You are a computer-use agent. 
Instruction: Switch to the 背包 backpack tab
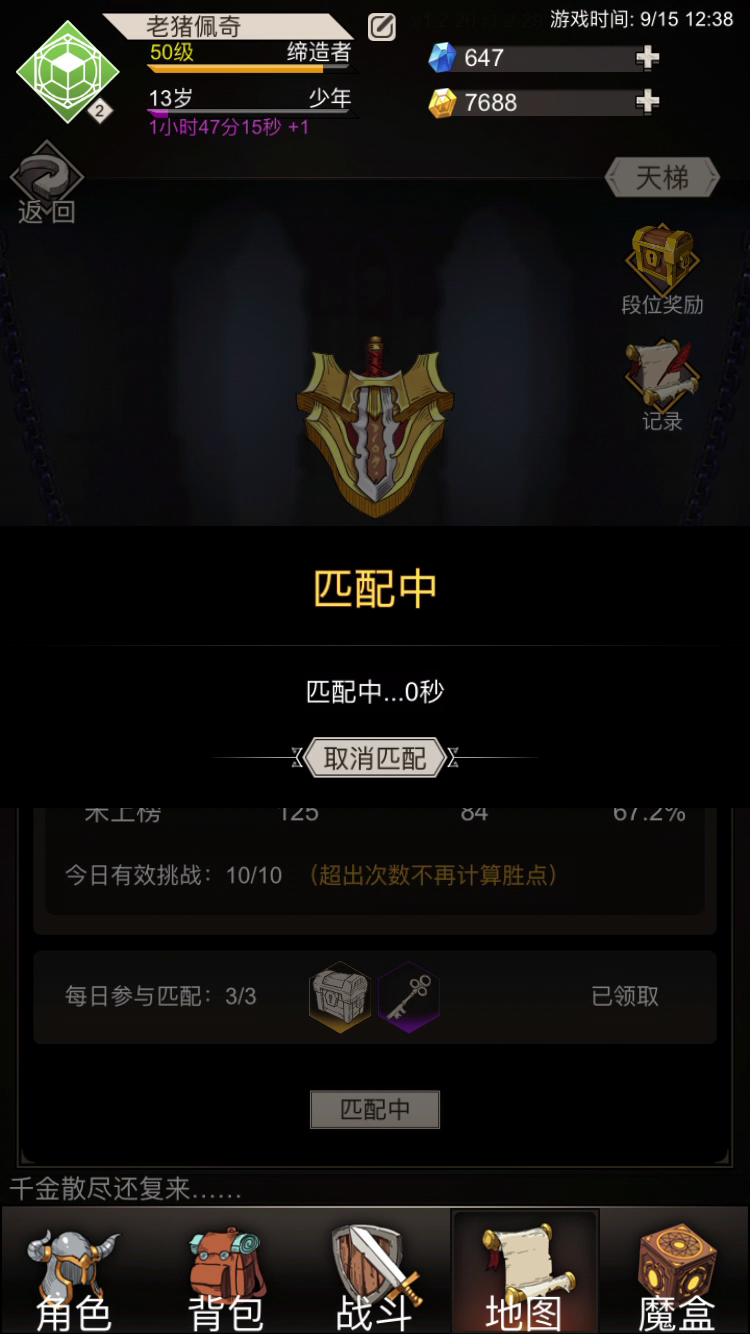pos(226,1270)
